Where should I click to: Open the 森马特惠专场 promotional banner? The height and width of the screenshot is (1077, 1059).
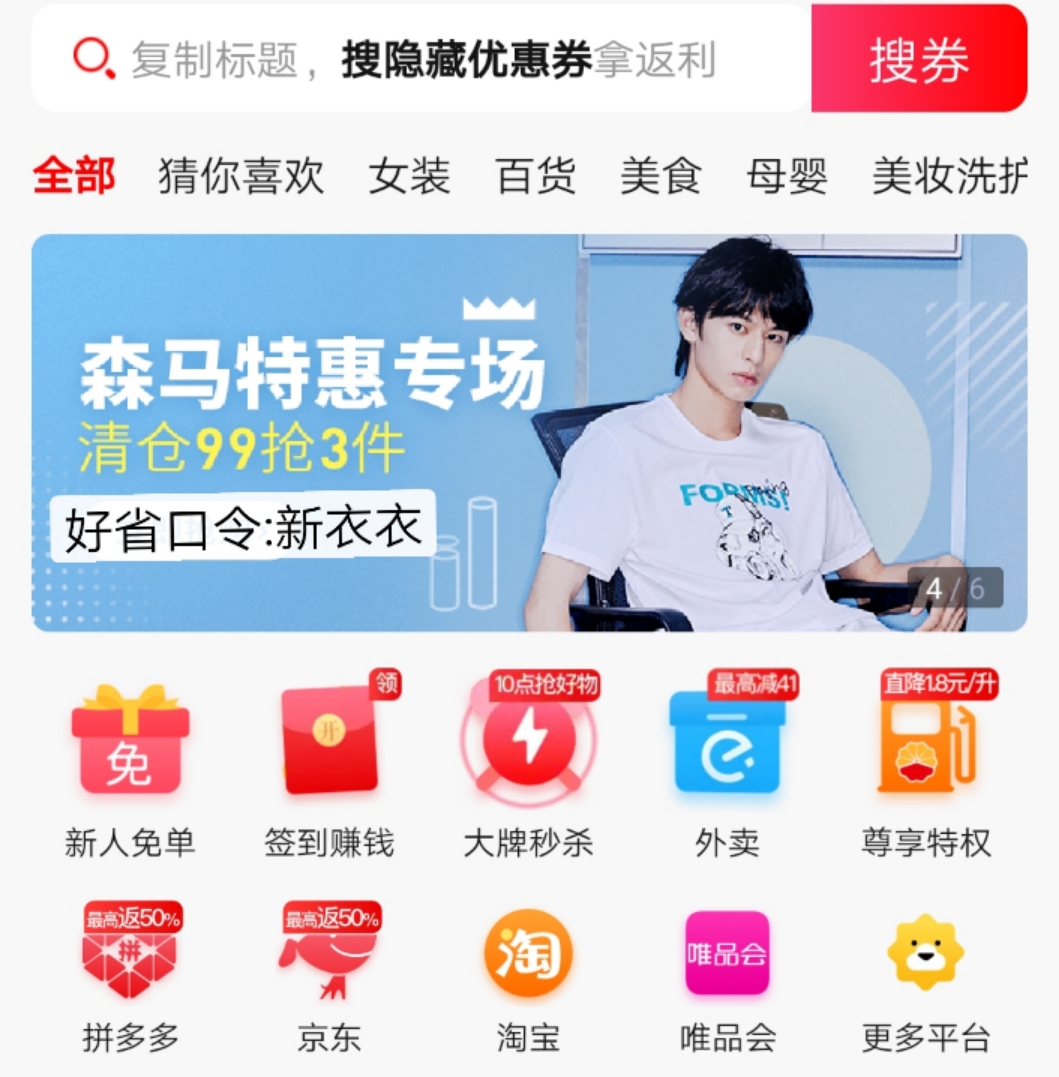pyautogui.click(x=529, y=432)
